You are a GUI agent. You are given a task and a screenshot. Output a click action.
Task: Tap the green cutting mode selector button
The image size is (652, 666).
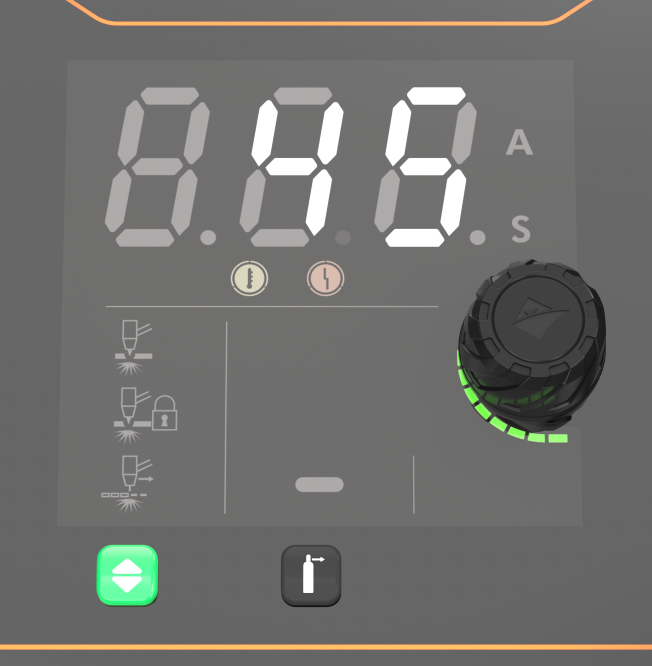coord(127,575)
